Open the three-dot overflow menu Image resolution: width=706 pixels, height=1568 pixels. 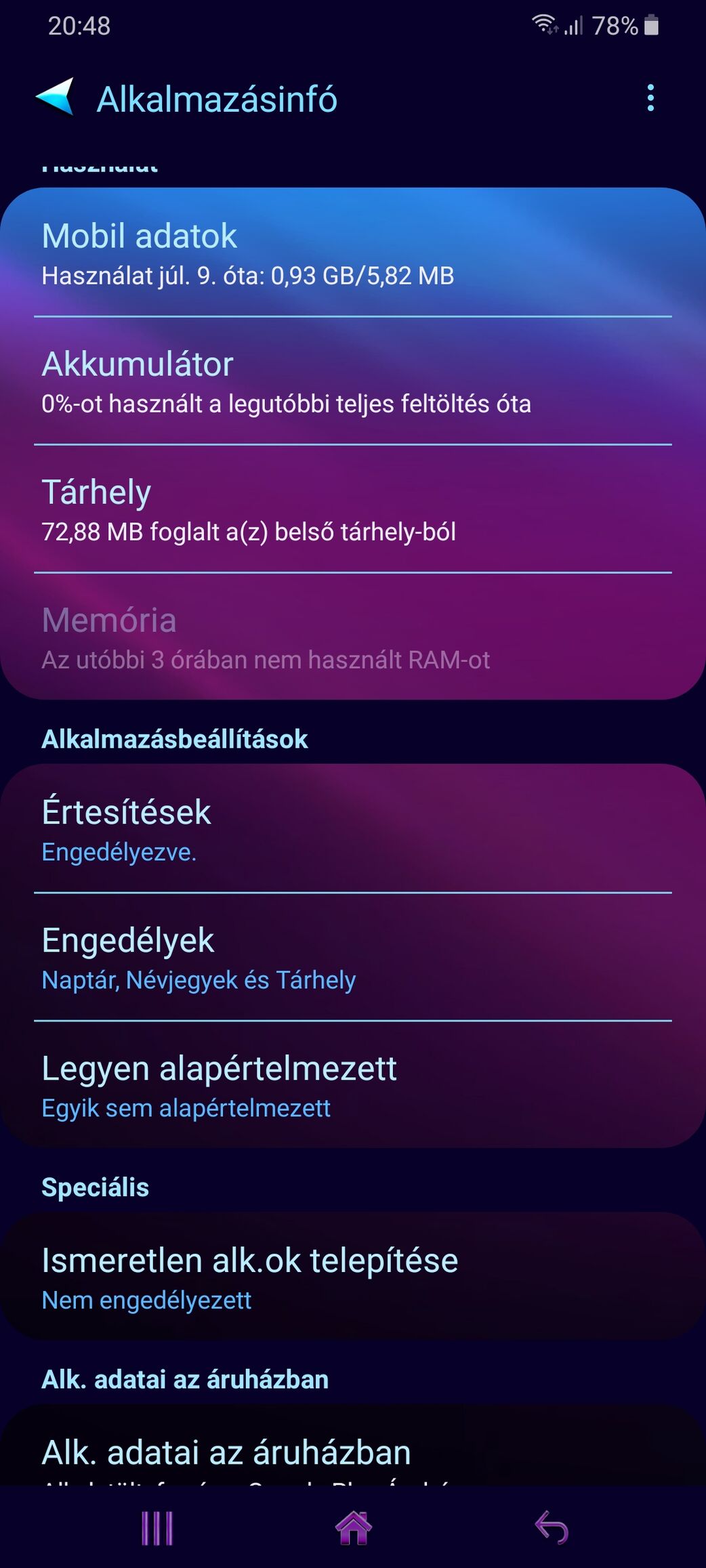[650, 98]
